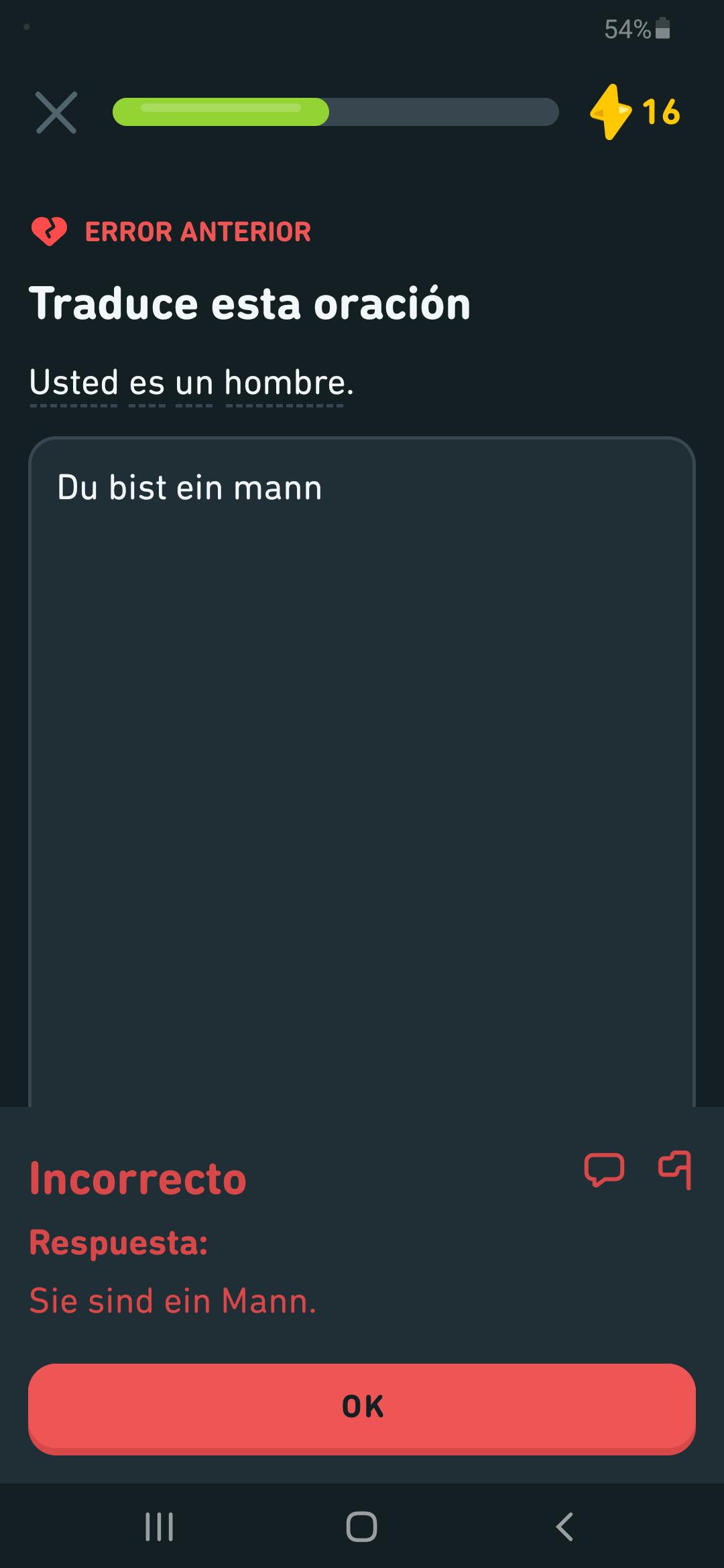Show hint for the word "Usted"
This screenshot has width=724, height=1568.
pos(74,383)
